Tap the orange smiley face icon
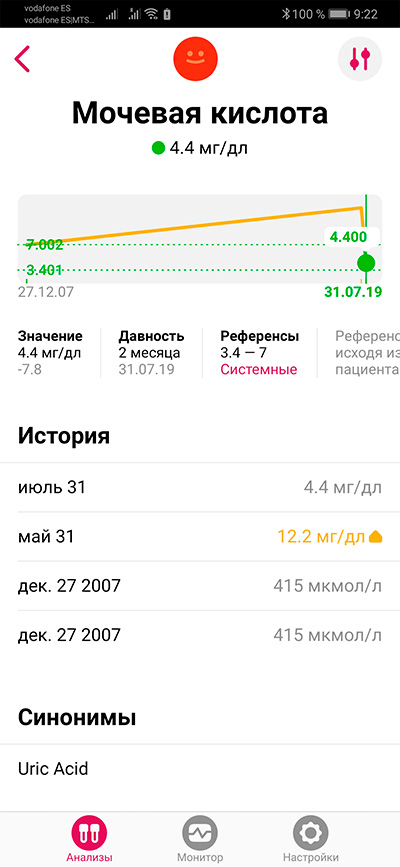Image resolution: width=400 pixels, height=867 pixels. 195,59
